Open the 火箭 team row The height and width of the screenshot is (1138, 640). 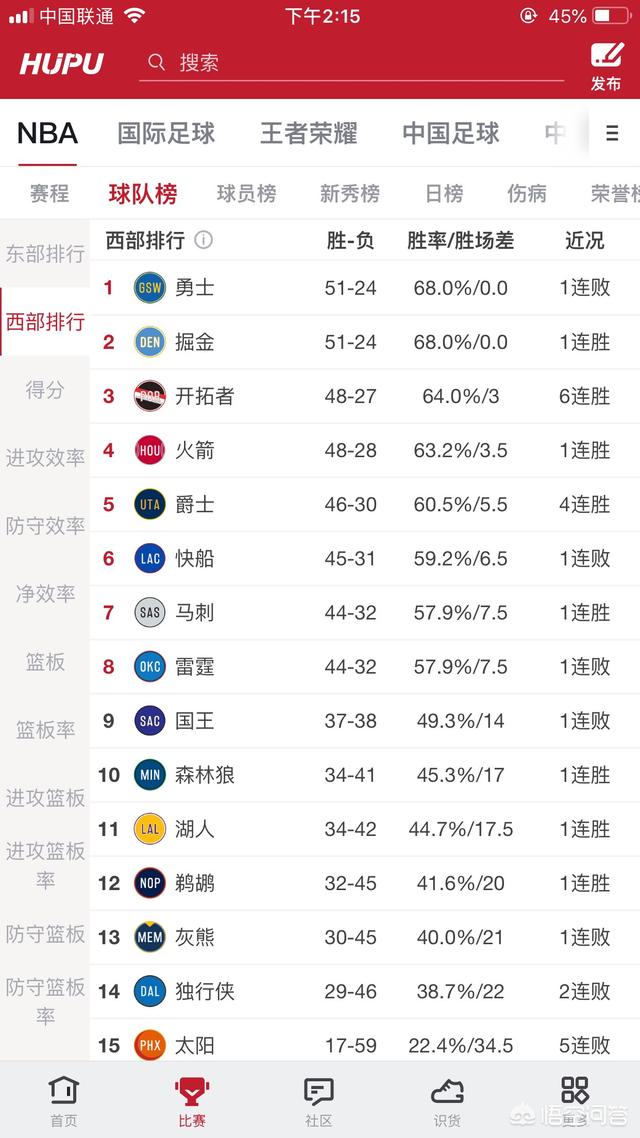click(365, 451)
